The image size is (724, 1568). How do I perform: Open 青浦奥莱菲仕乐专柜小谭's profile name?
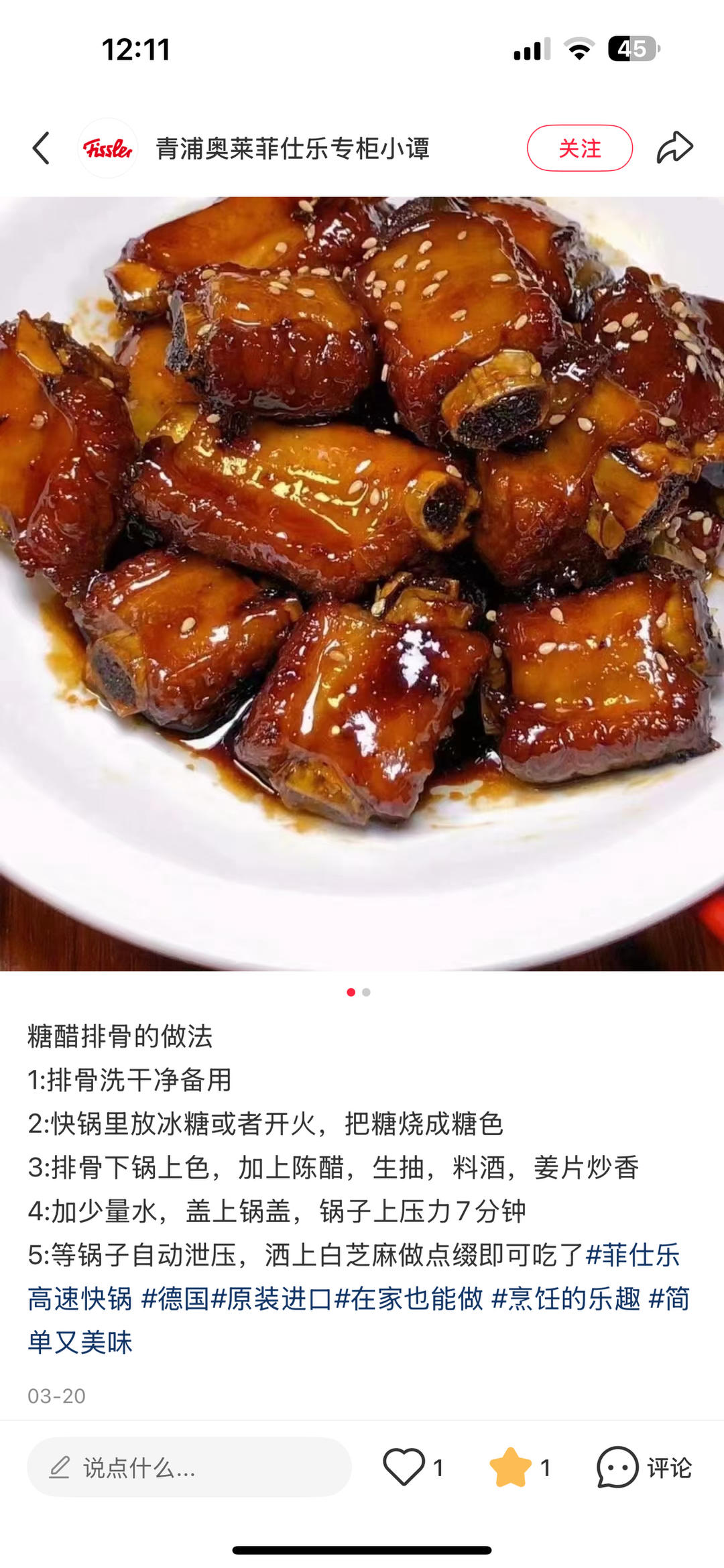(292, 149)
